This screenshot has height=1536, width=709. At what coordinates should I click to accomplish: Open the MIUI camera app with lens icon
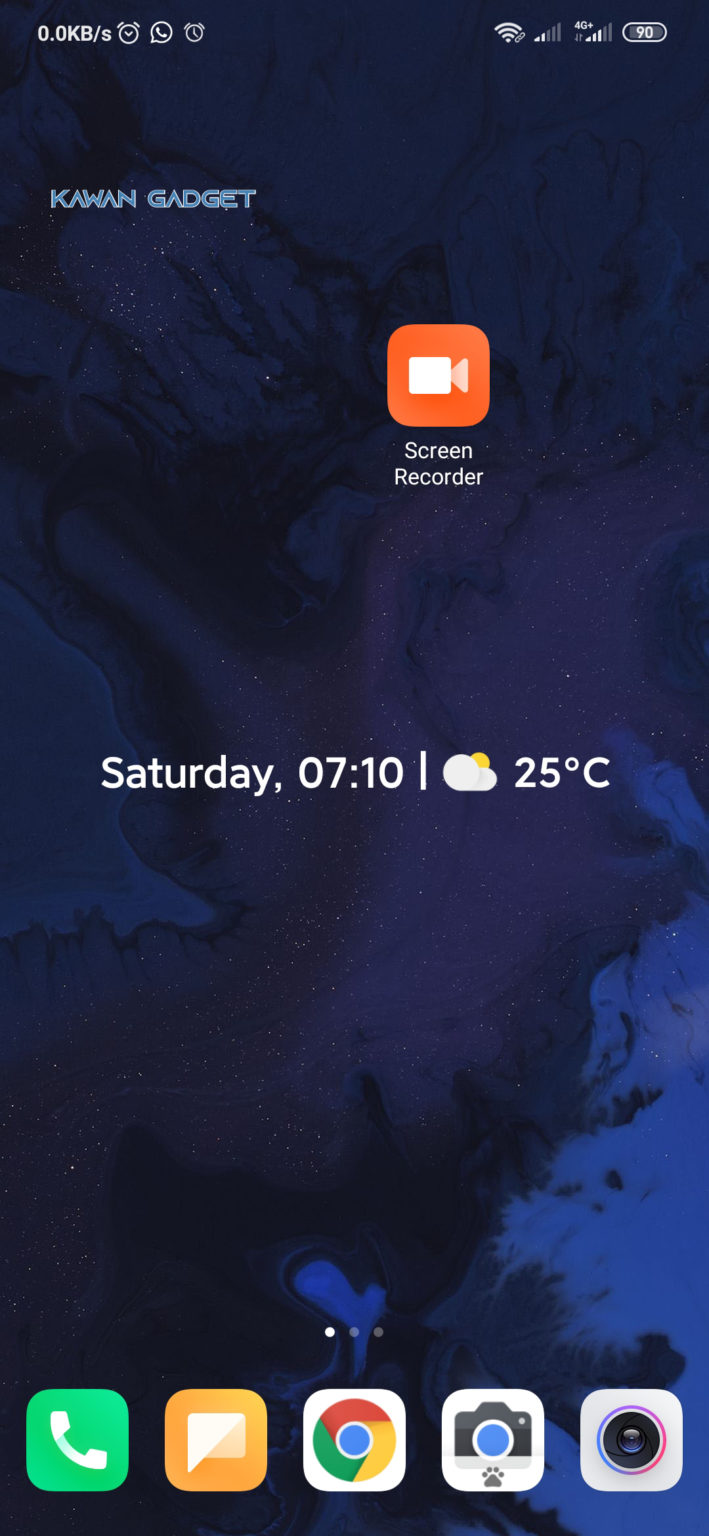coord(631,1440)
